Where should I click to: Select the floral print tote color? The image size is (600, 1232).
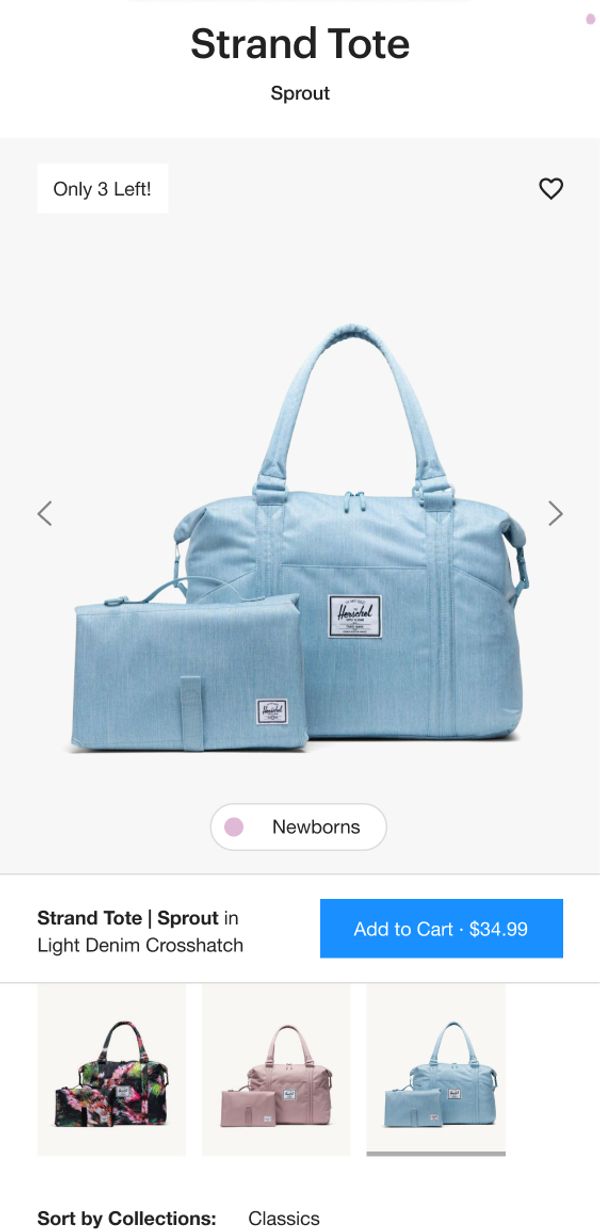[111, 1069]
